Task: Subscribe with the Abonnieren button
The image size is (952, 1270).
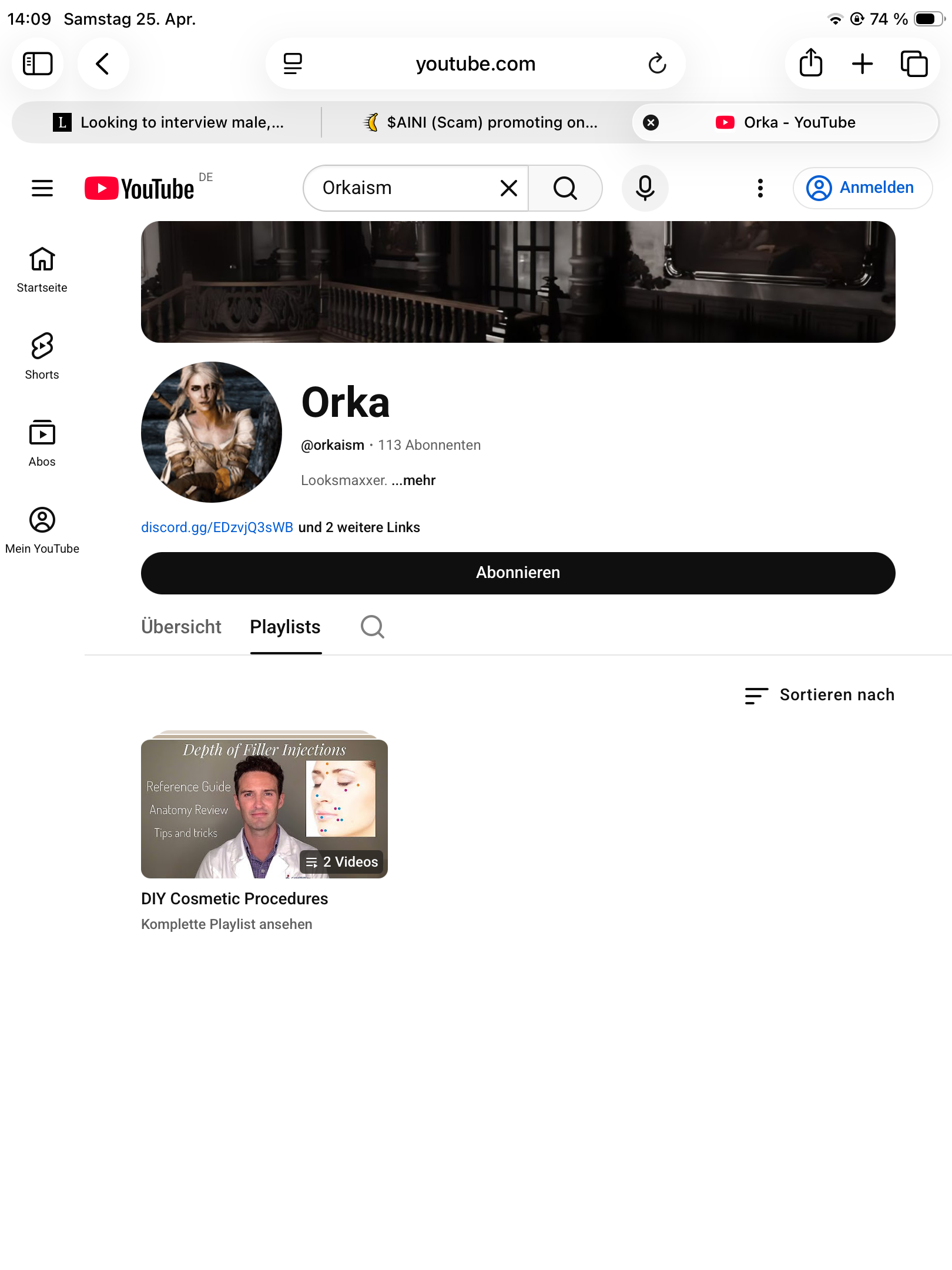Action: (x=518, y=573)
